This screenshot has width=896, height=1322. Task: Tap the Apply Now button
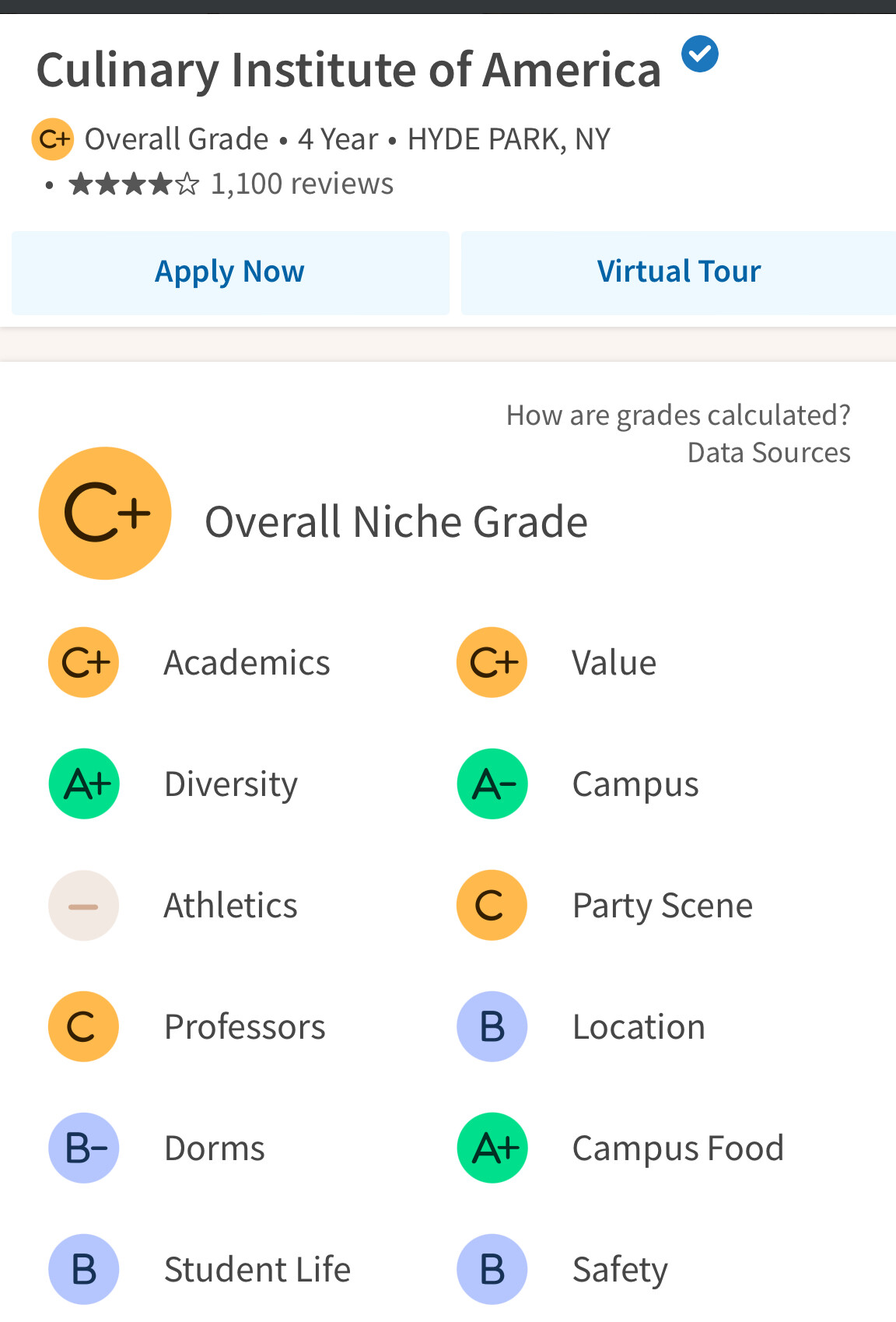(230, 272)
